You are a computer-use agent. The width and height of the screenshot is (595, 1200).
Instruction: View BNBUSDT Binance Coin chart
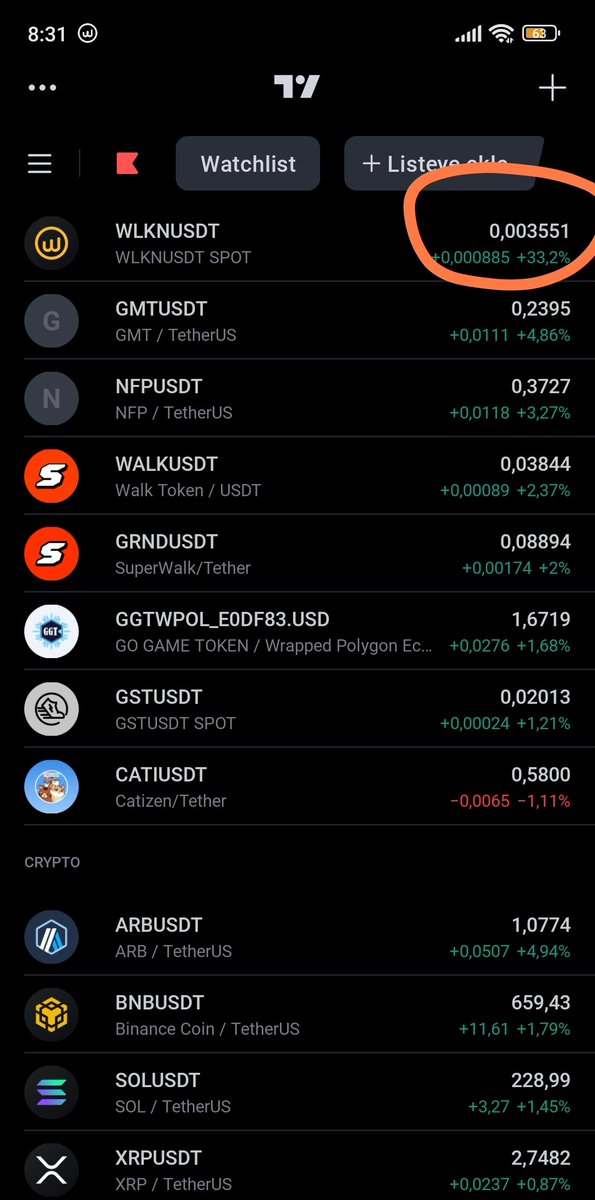click(297, 1015)
